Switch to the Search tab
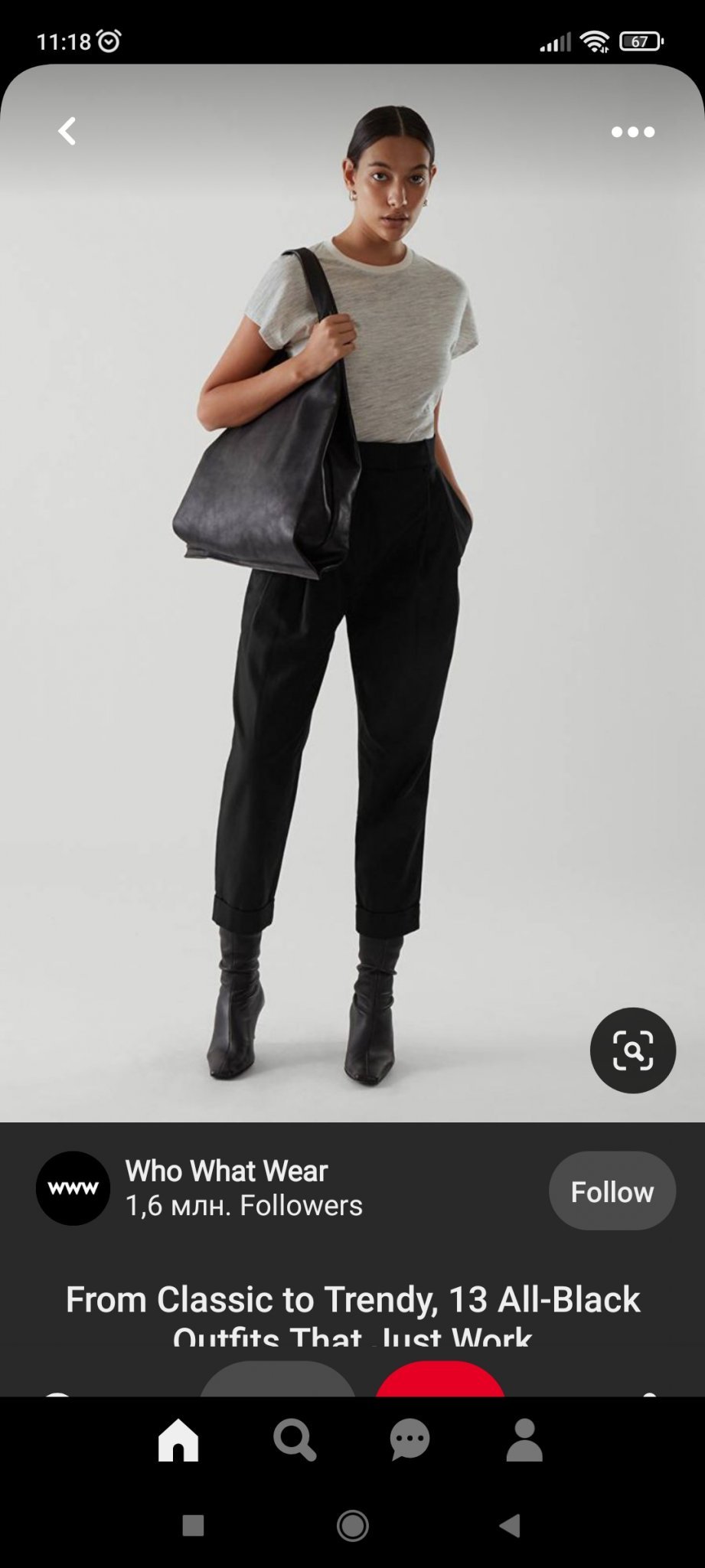 [x=294, y=1440]
